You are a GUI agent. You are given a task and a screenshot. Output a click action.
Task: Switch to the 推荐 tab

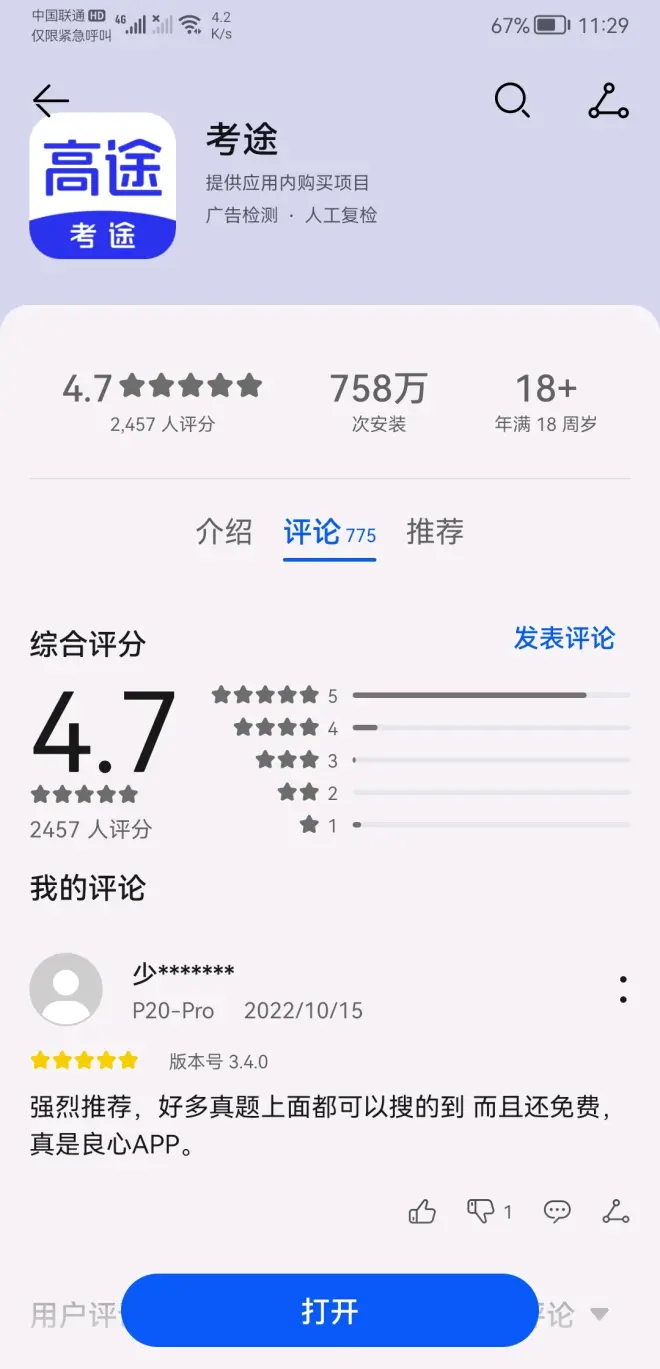point(435,531)
